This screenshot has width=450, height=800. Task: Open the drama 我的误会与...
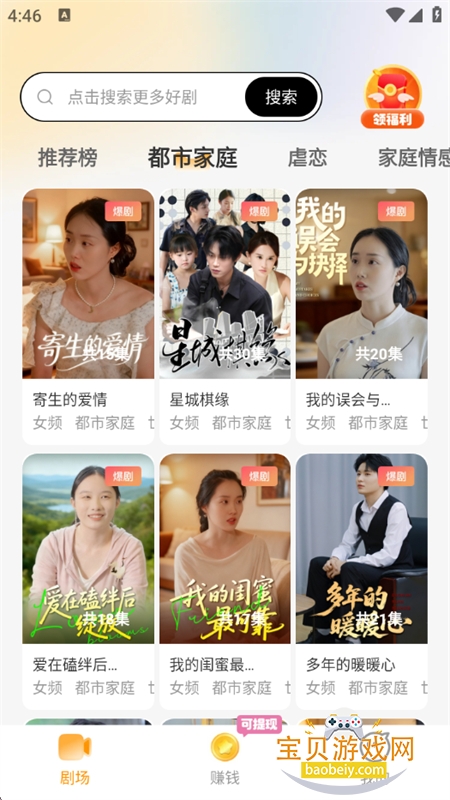coord(362,316)
